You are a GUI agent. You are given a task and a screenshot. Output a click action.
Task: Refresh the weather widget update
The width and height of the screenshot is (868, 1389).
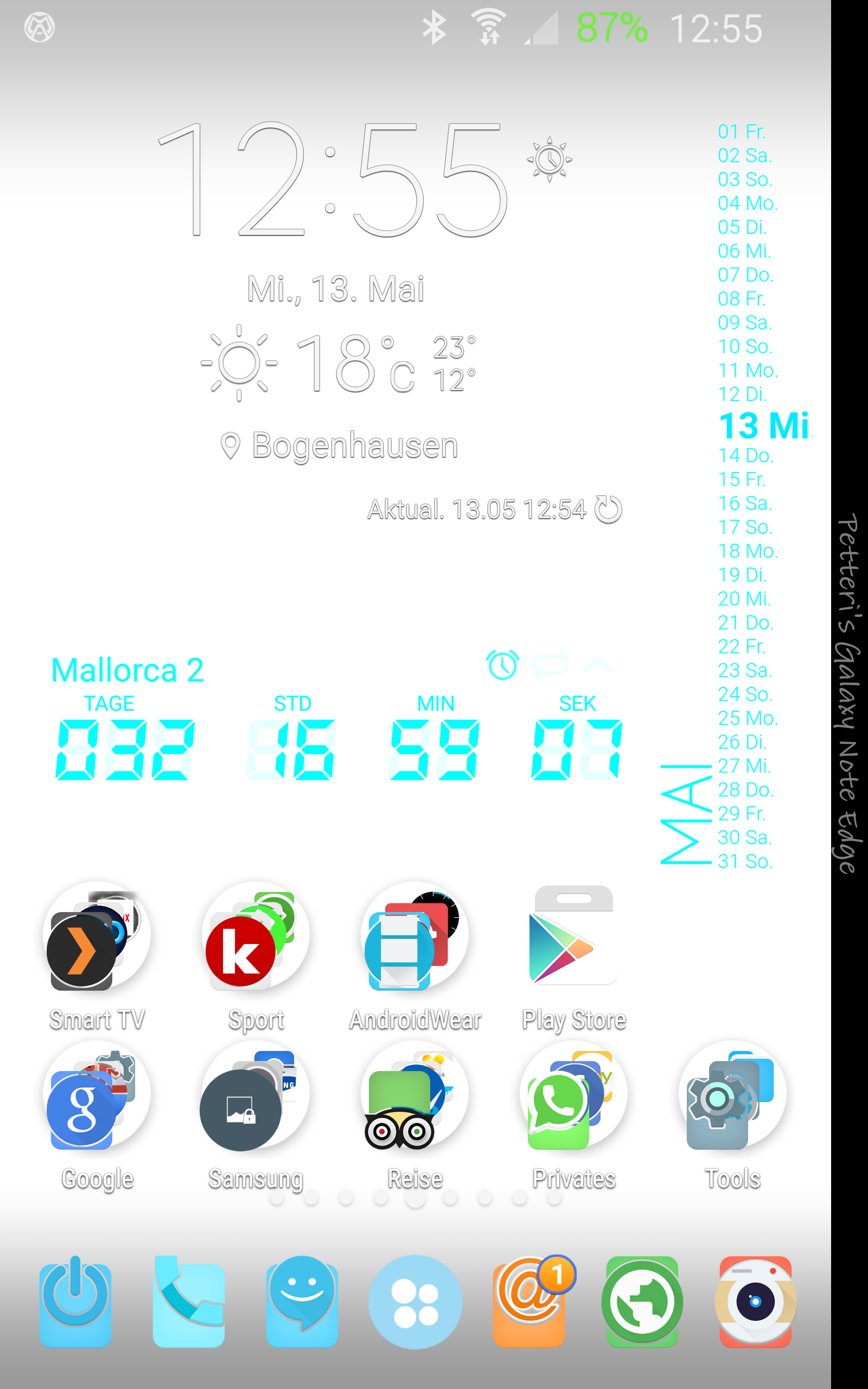coord(609,509)
